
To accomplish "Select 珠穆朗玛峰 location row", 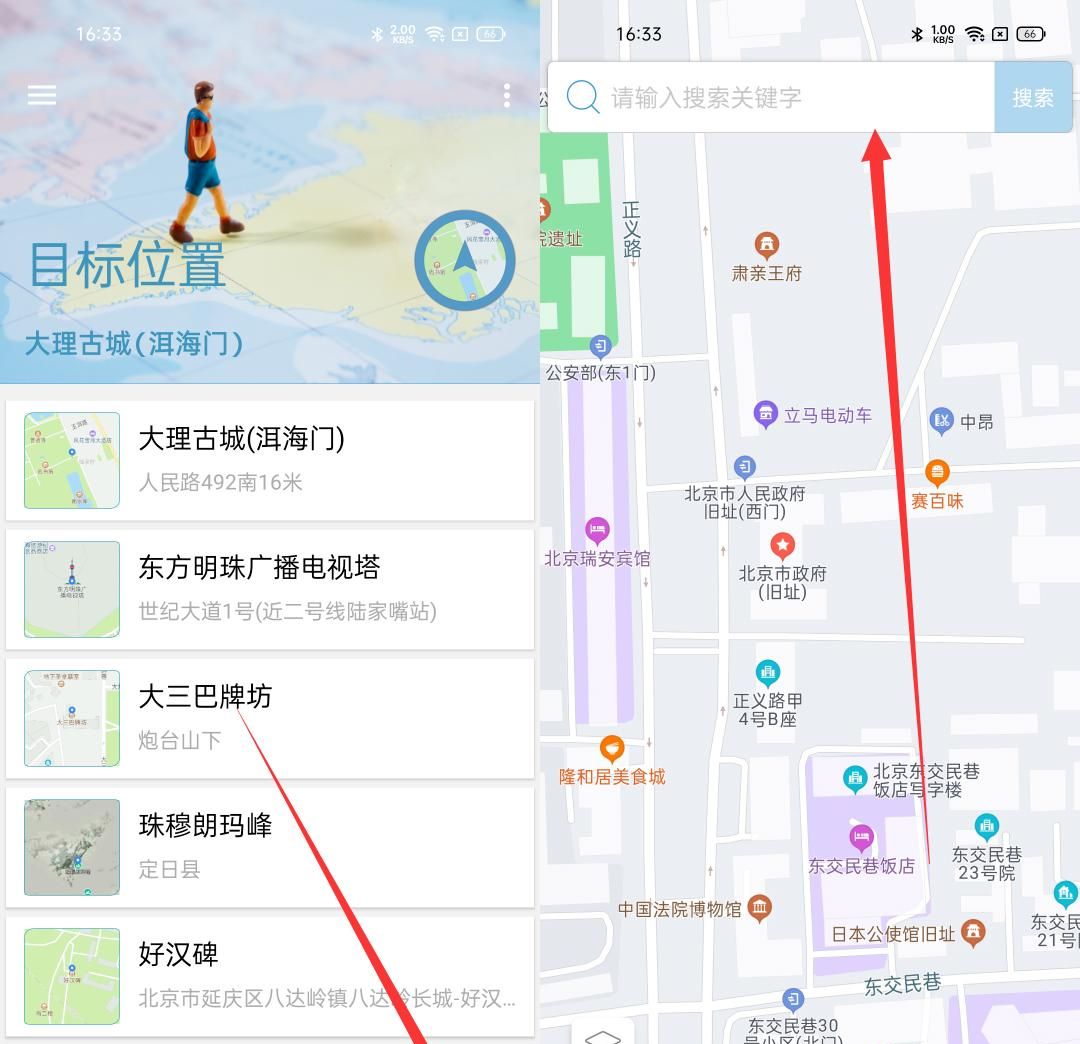I will pyautogui.click(x=270, y=847).
